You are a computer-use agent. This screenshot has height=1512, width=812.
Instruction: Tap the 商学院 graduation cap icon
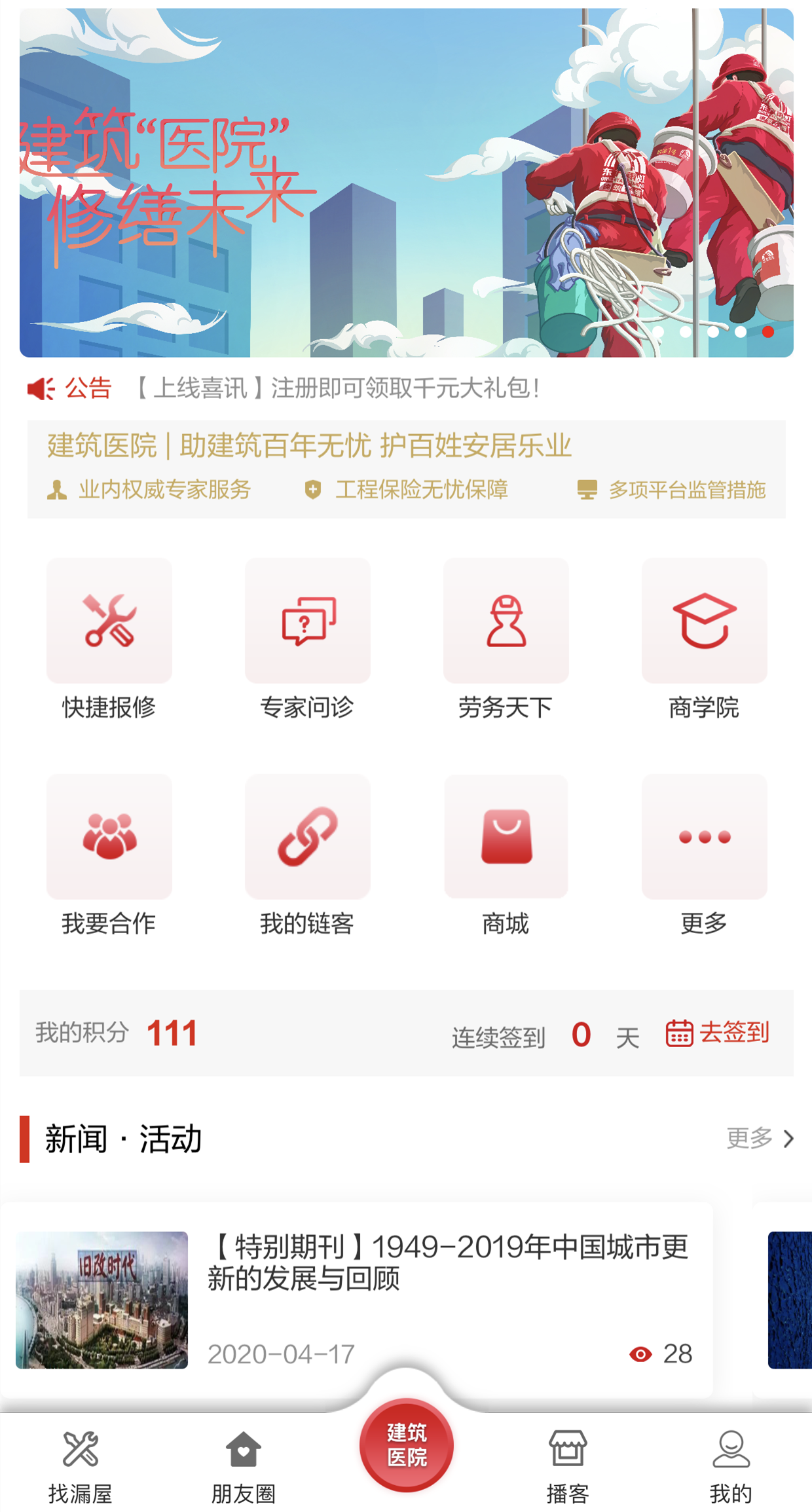(x=704, y=621)
